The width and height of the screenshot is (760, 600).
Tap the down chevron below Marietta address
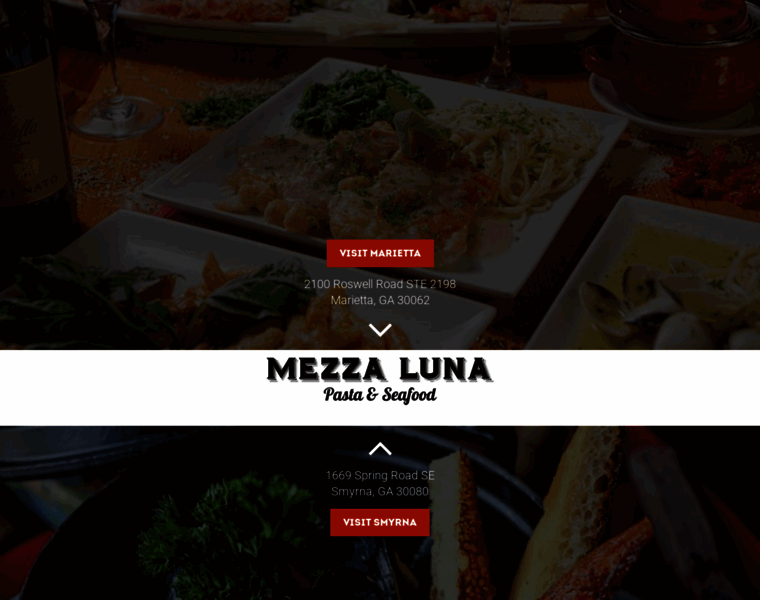click(x=380, y=330)
